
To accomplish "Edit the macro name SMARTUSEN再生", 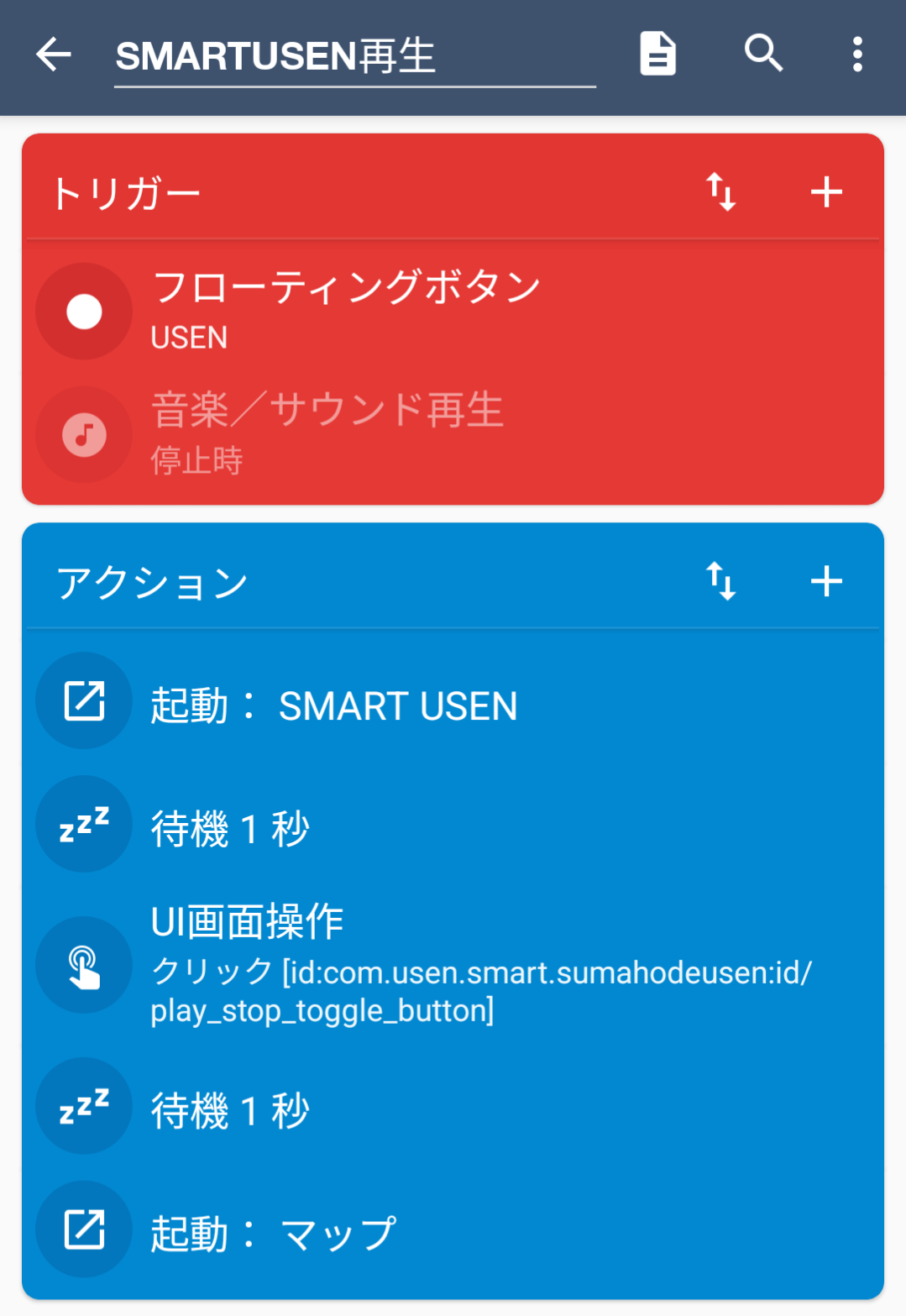I will point(353,57).
